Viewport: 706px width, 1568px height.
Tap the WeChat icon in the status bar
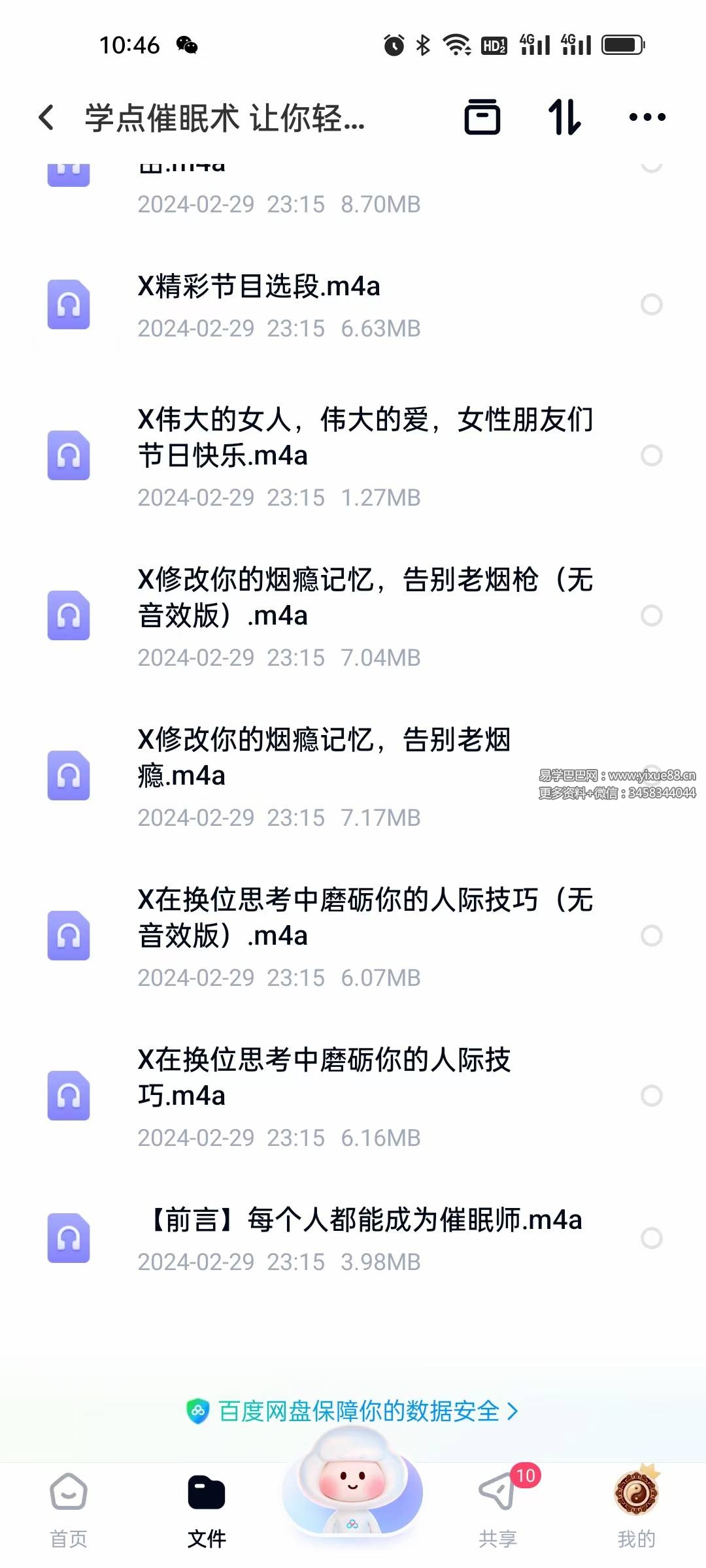coord(186,46)
